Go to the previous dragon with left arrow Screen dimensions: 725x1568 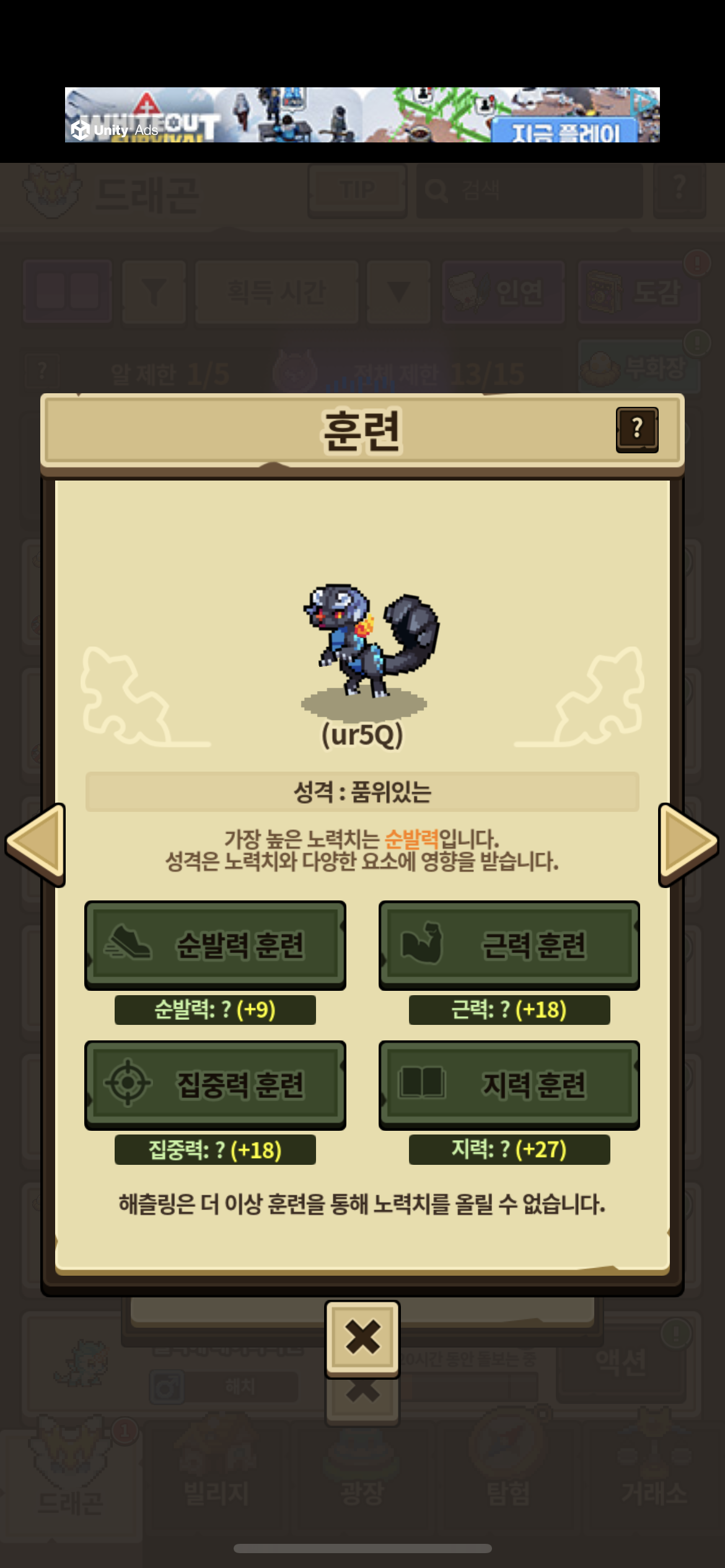[37, 843]
